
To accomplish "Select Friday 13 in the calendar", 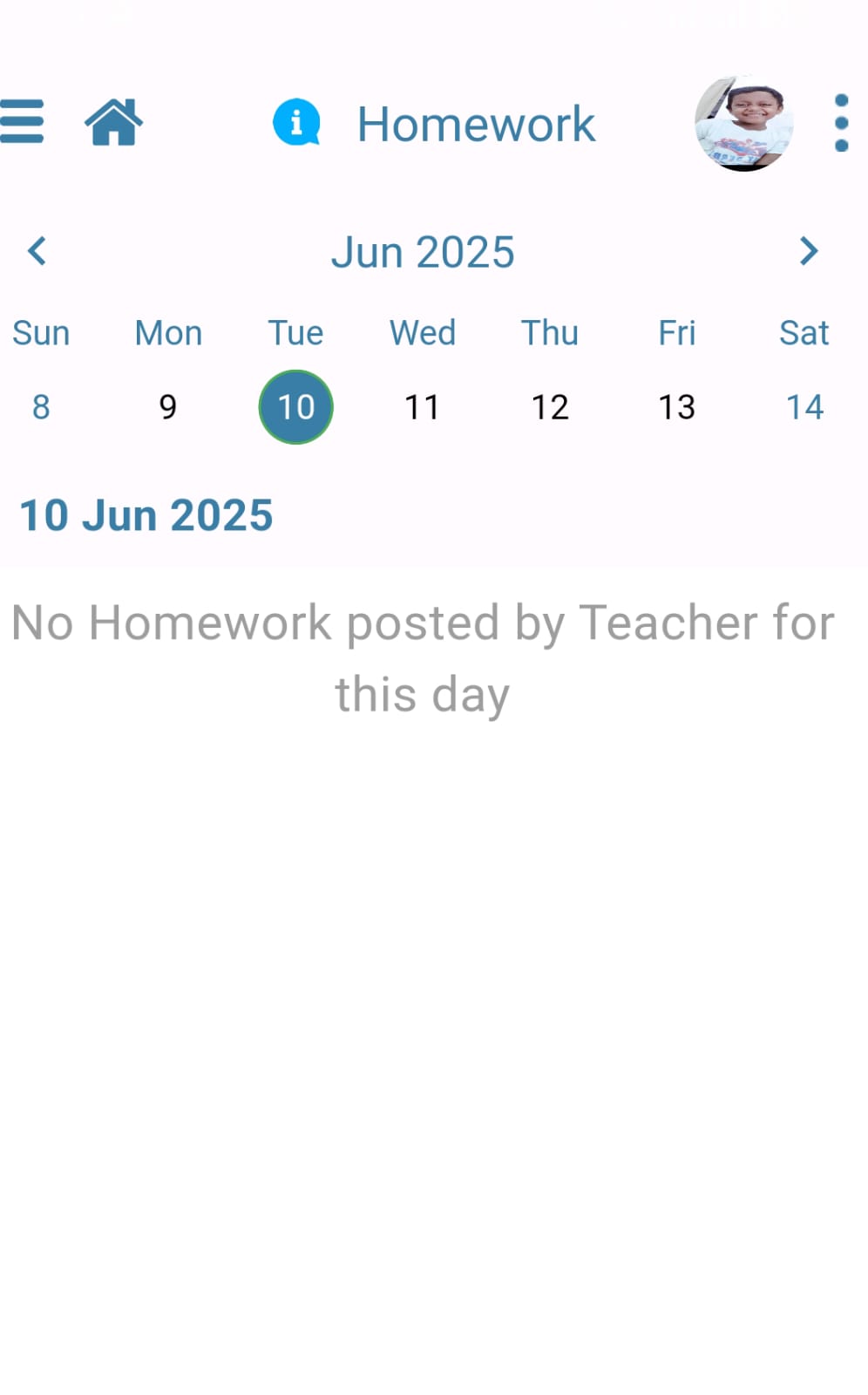I will click(x=677, y=407).
